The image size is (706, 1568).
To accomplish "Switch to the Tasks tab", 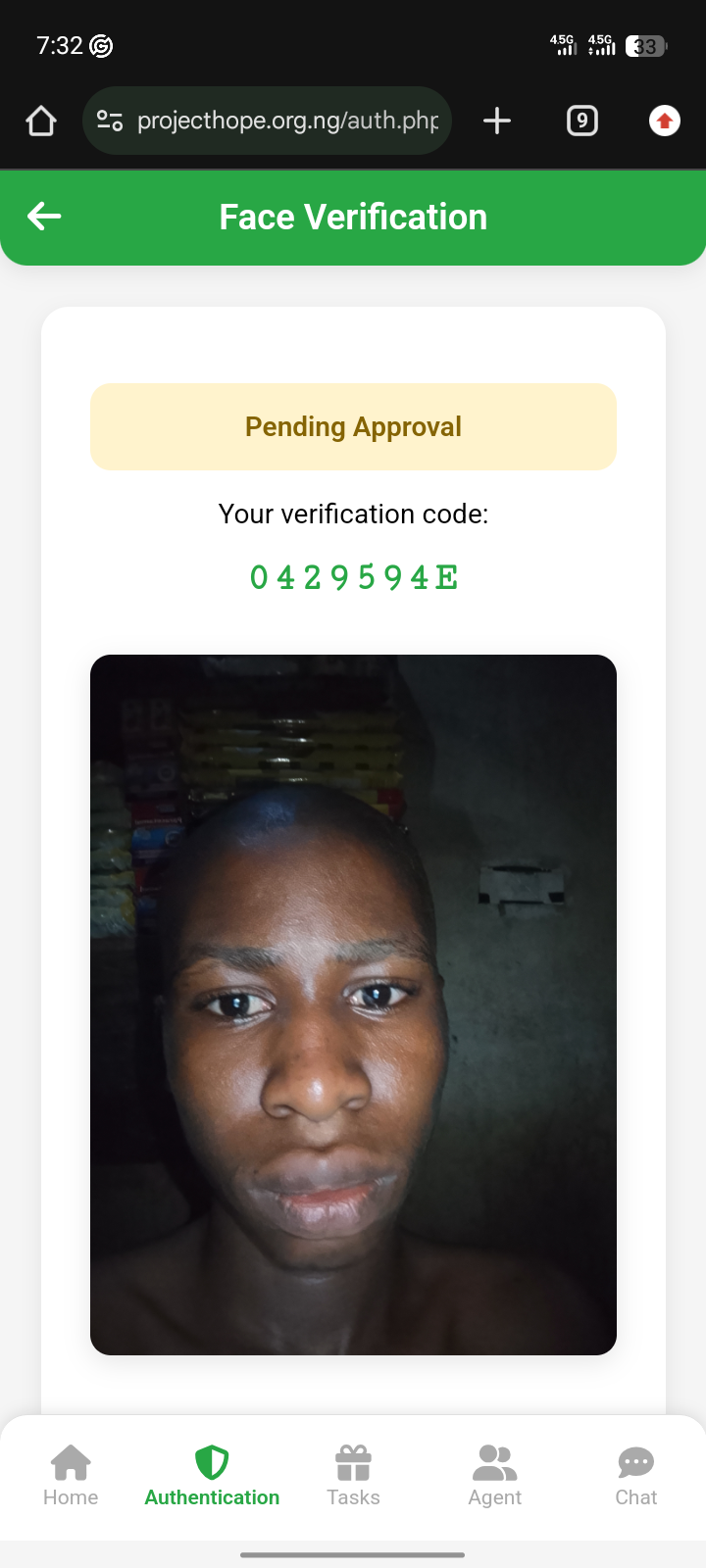I will 353,1476.
